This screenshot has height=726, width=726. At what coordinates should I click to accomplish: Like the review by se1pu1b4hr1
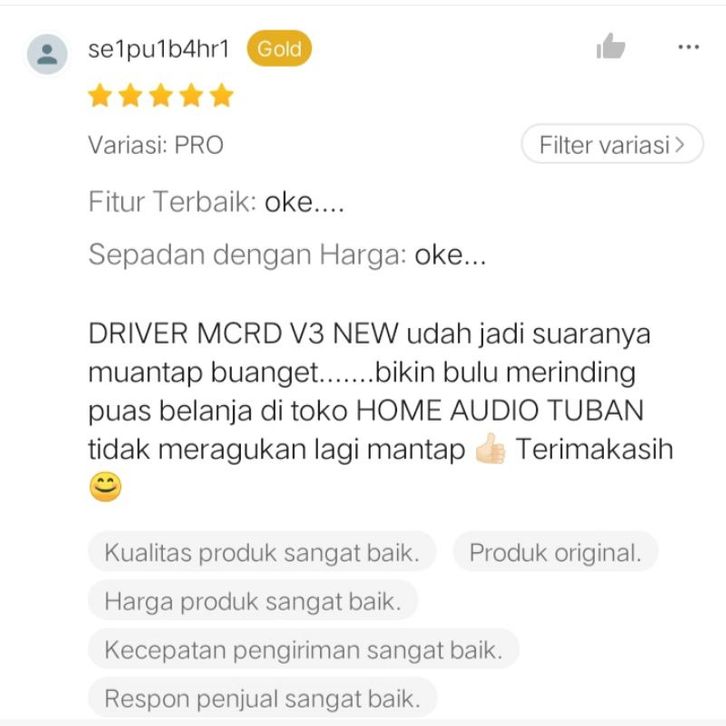click(x=610, y=46)
